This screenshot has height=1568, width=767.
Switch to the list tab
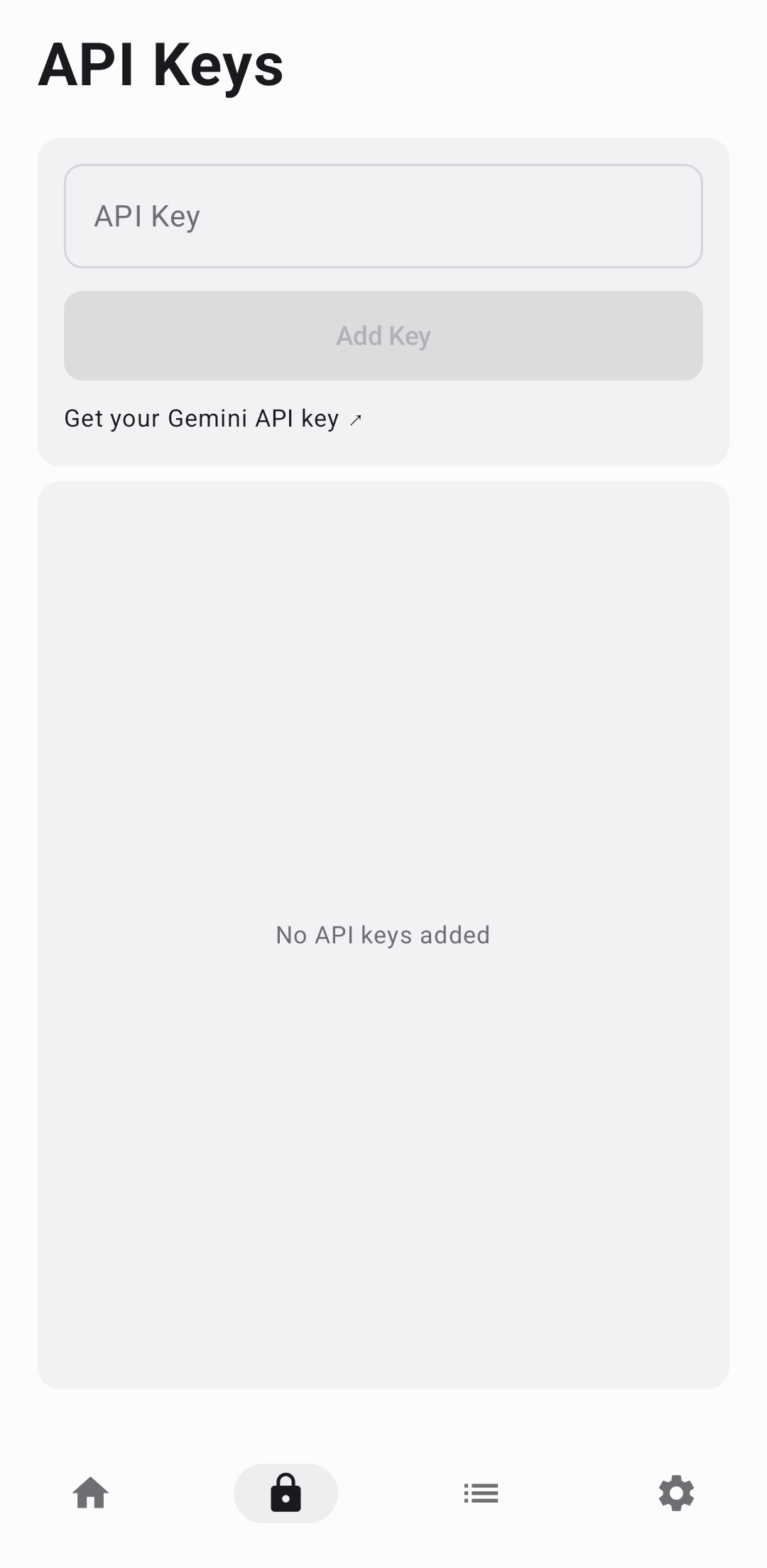tap(481, 1493)
